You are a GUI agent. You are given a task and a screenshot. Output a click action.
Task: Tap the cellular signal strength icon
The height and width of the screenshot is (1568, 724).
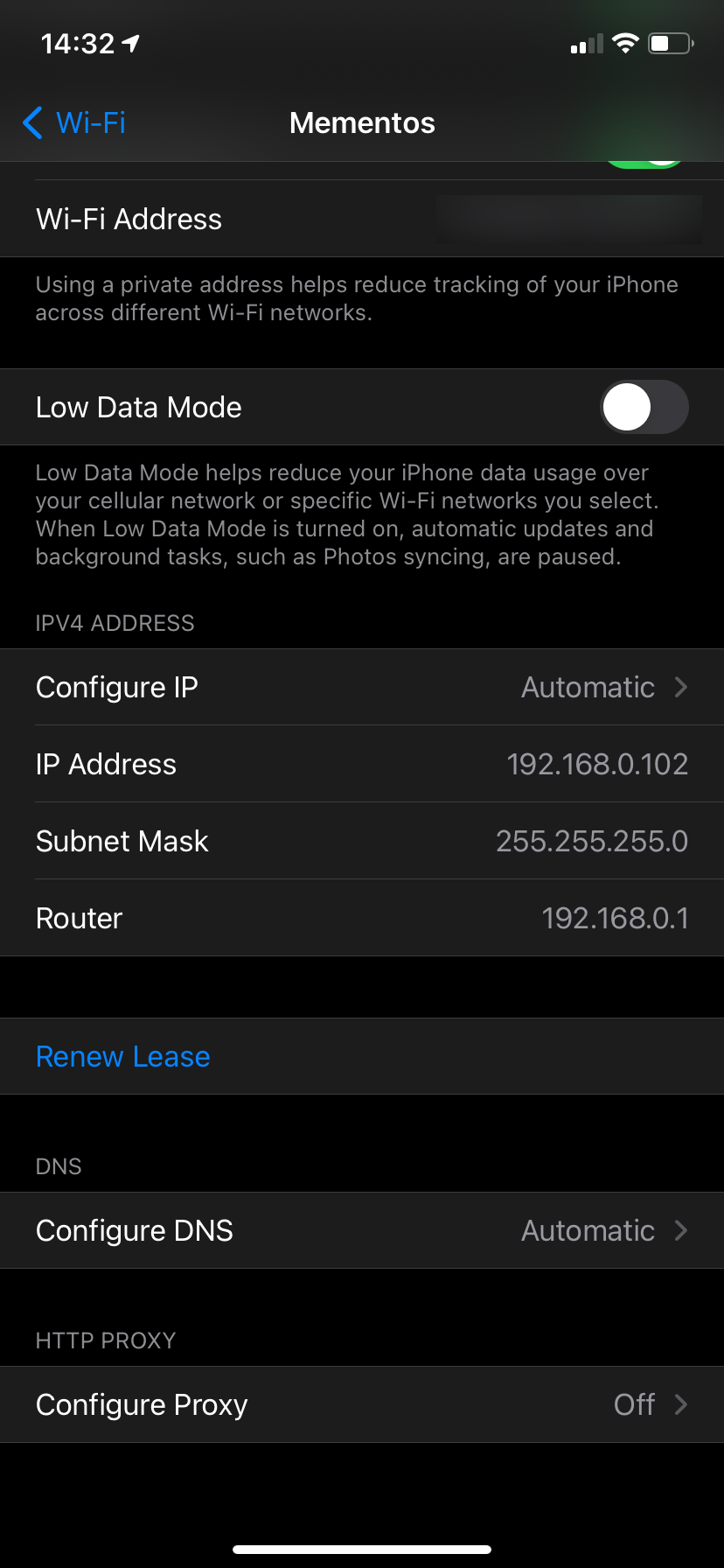tap(584, 43)
